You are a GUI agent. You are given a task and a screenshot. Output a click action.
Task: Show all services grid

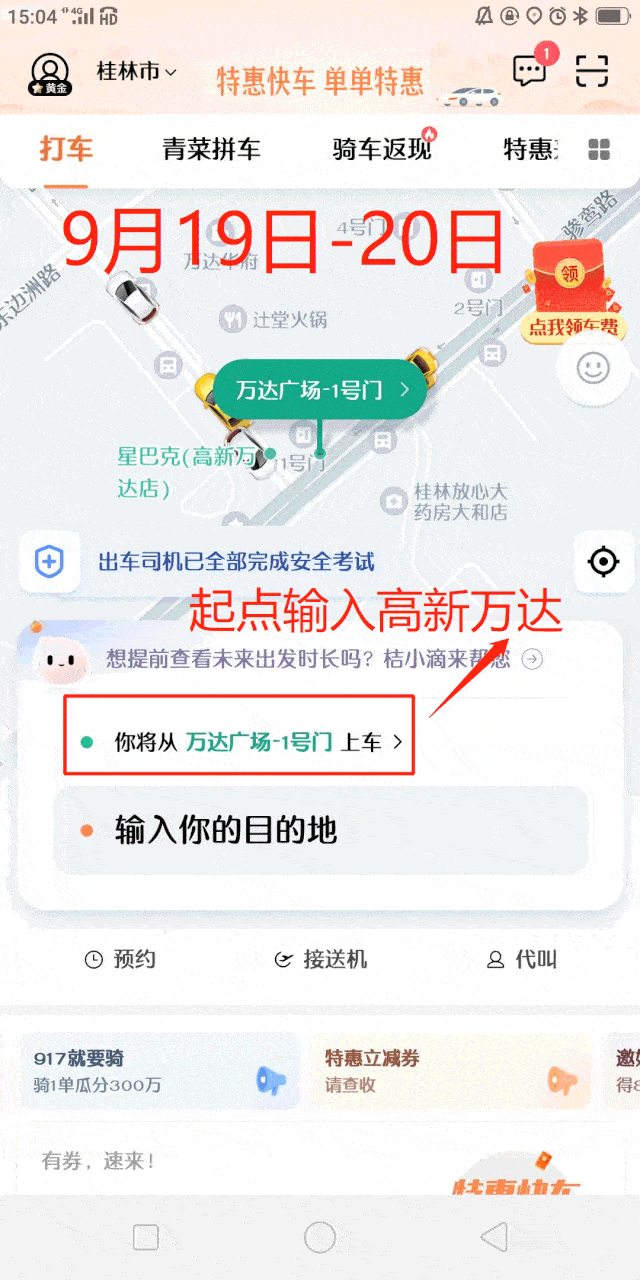pos(599,150)
